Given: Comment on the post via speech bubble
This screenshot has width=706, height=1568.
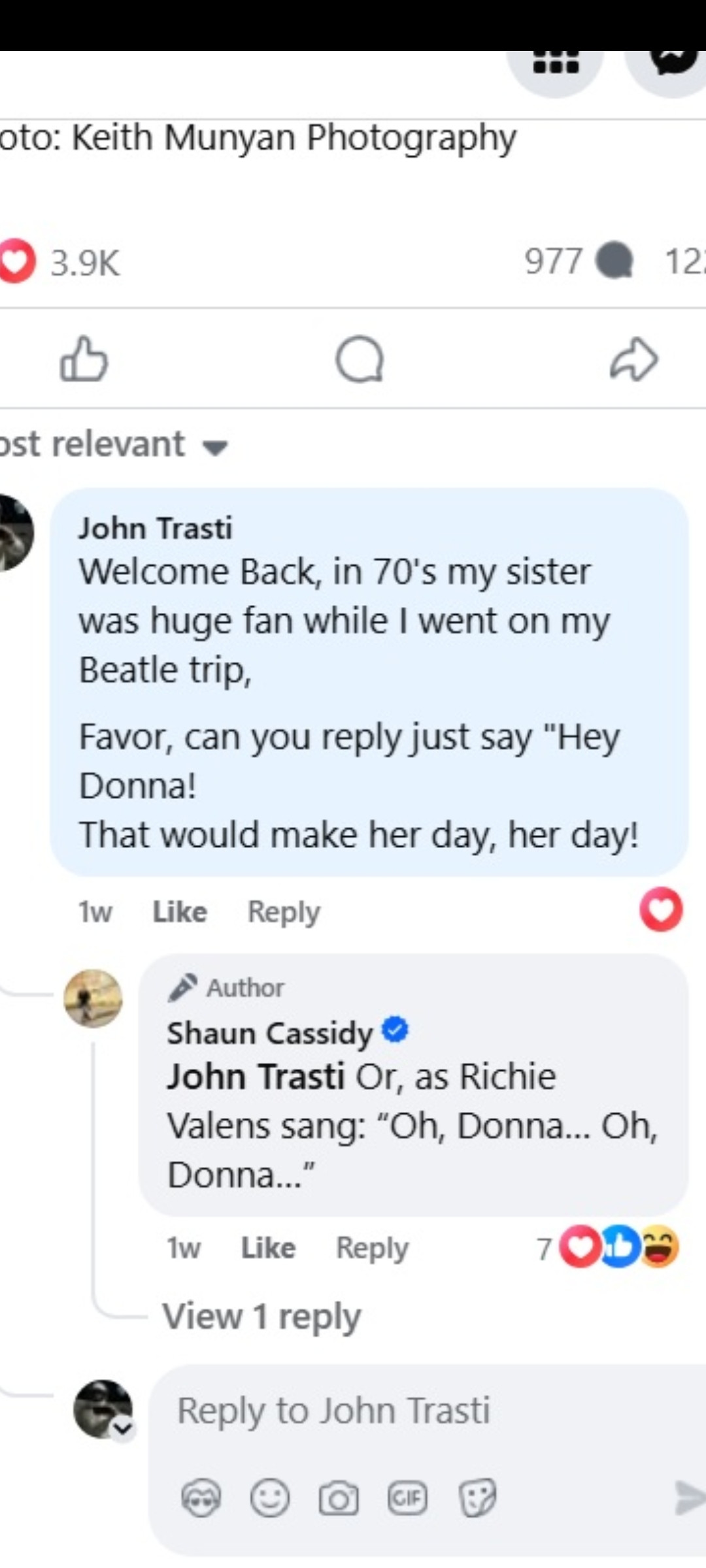Looking at the screenshot, I should (x=360, y=359).
